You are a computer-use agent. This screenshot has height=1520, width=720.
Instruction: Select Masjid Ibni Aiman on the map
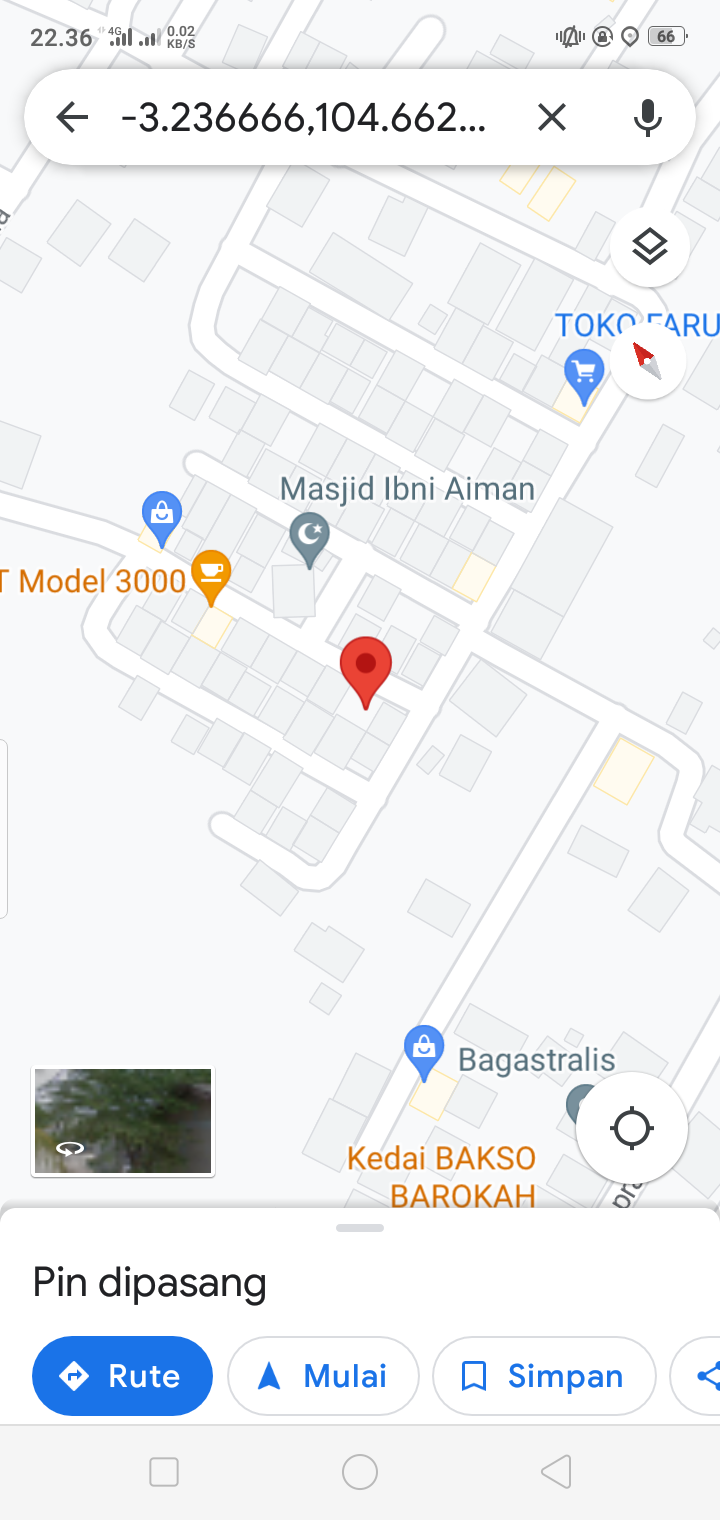pyautogui.click(x=310, y=537)
